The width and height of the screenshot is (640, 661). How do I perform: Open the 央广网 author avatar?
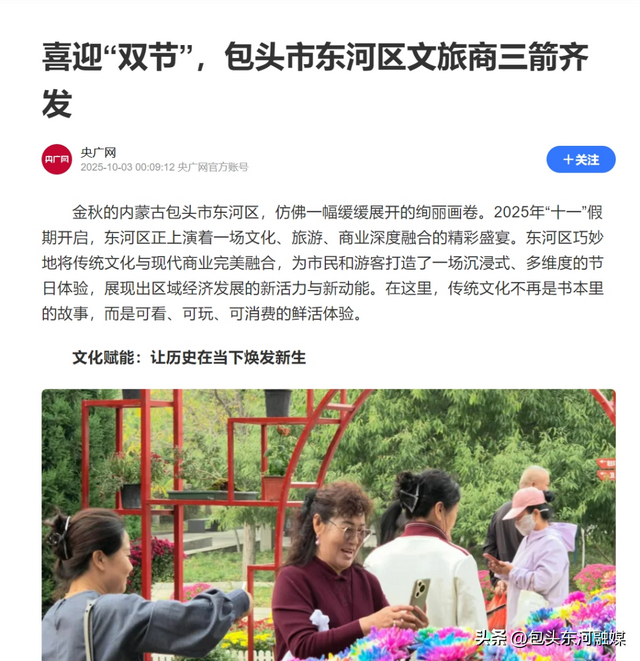click(57, 159)
